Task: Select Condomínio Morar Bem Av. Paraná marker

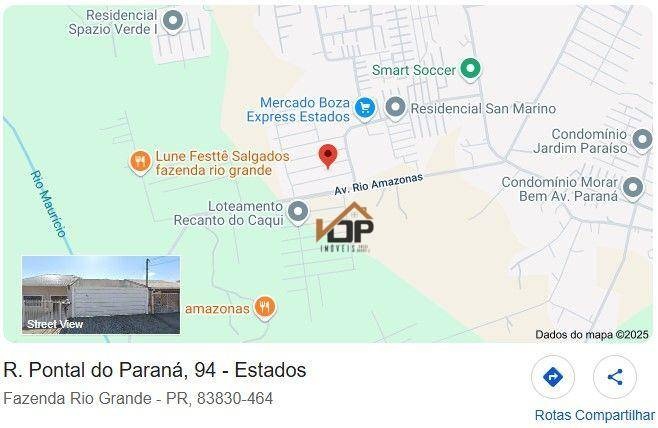Action: [632, 187]
